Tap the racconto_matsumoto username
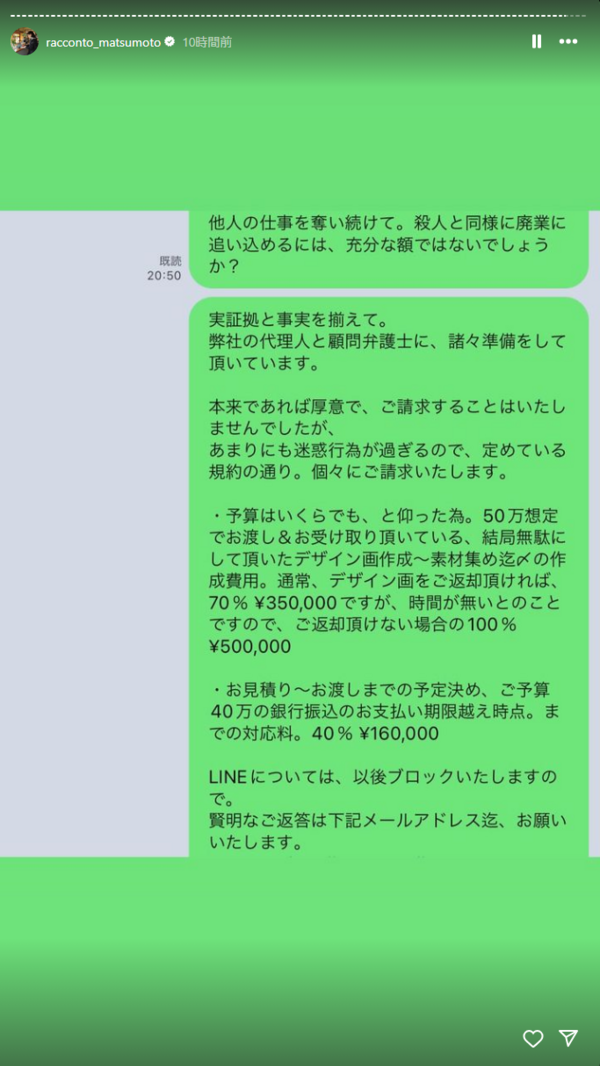600x1066 pixels. tap(103, 43)
